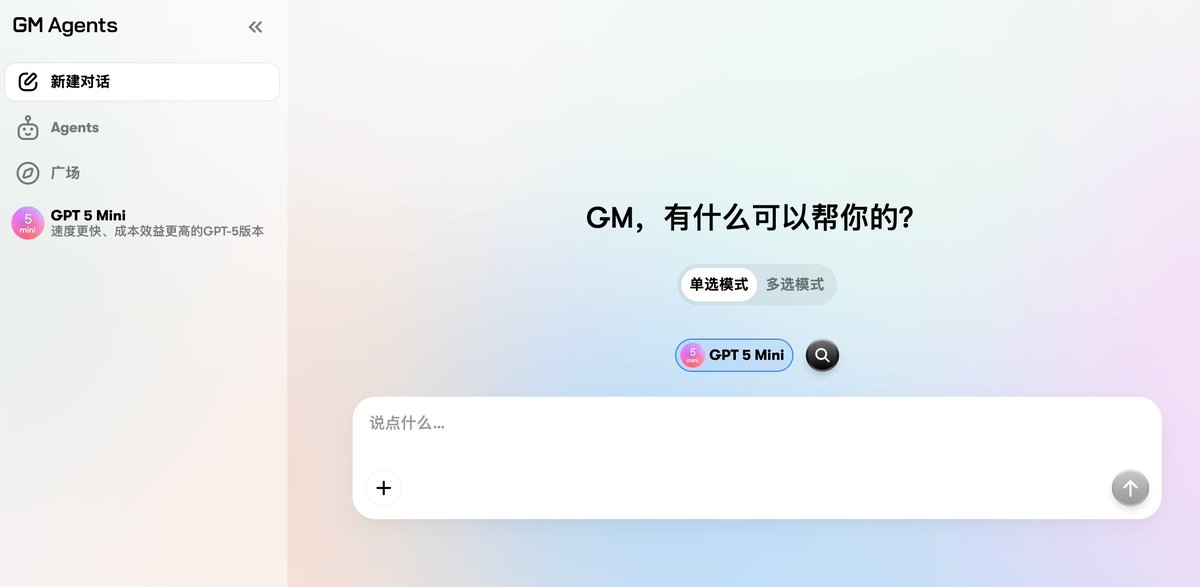
Task: Send the message with the arrow button
Action: coord(1130,488)
